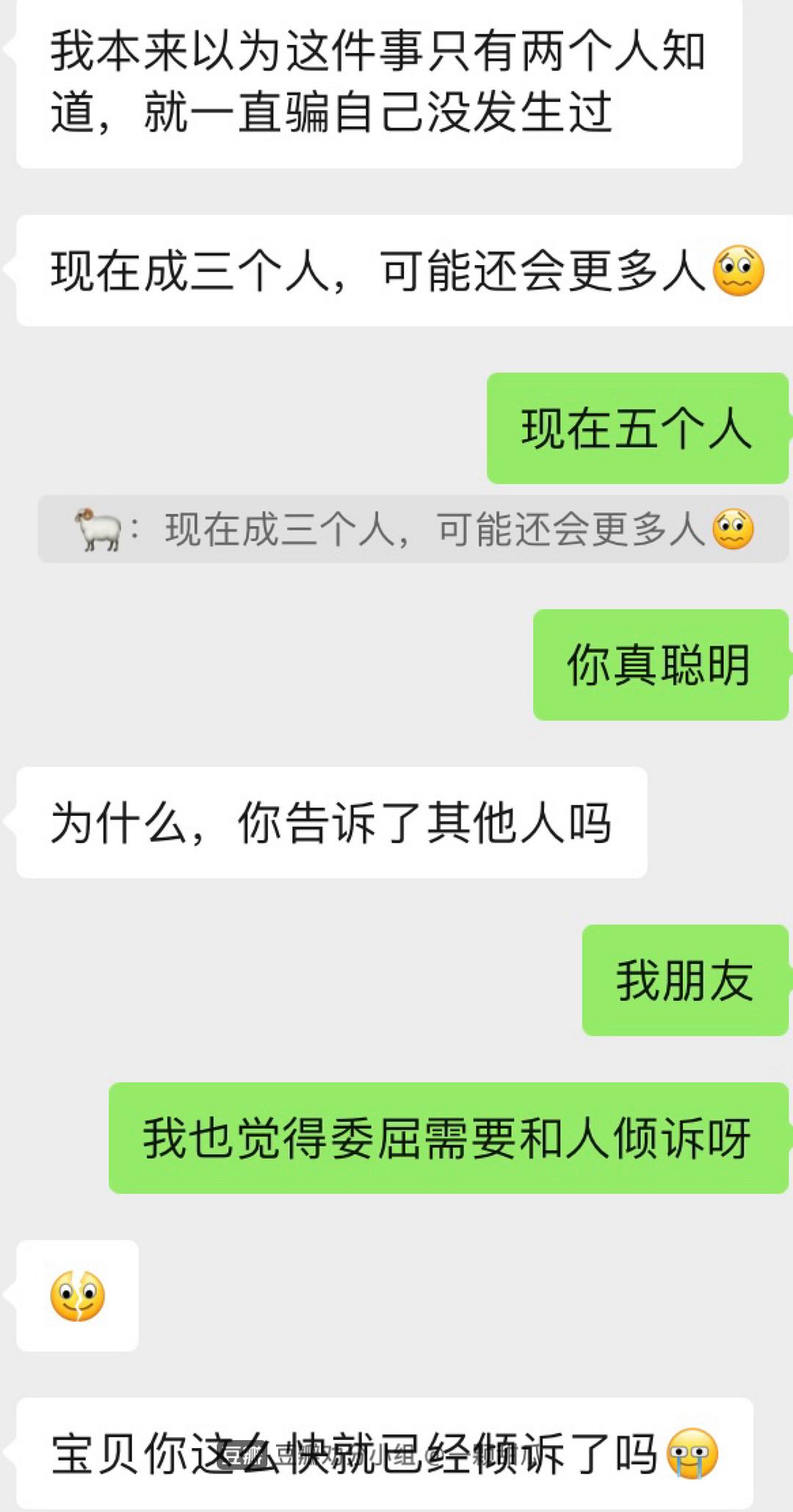Screen dimensions: 793x1512
Task: Open the quoted message under 现在五个人
Action: [x=413, y=529]
